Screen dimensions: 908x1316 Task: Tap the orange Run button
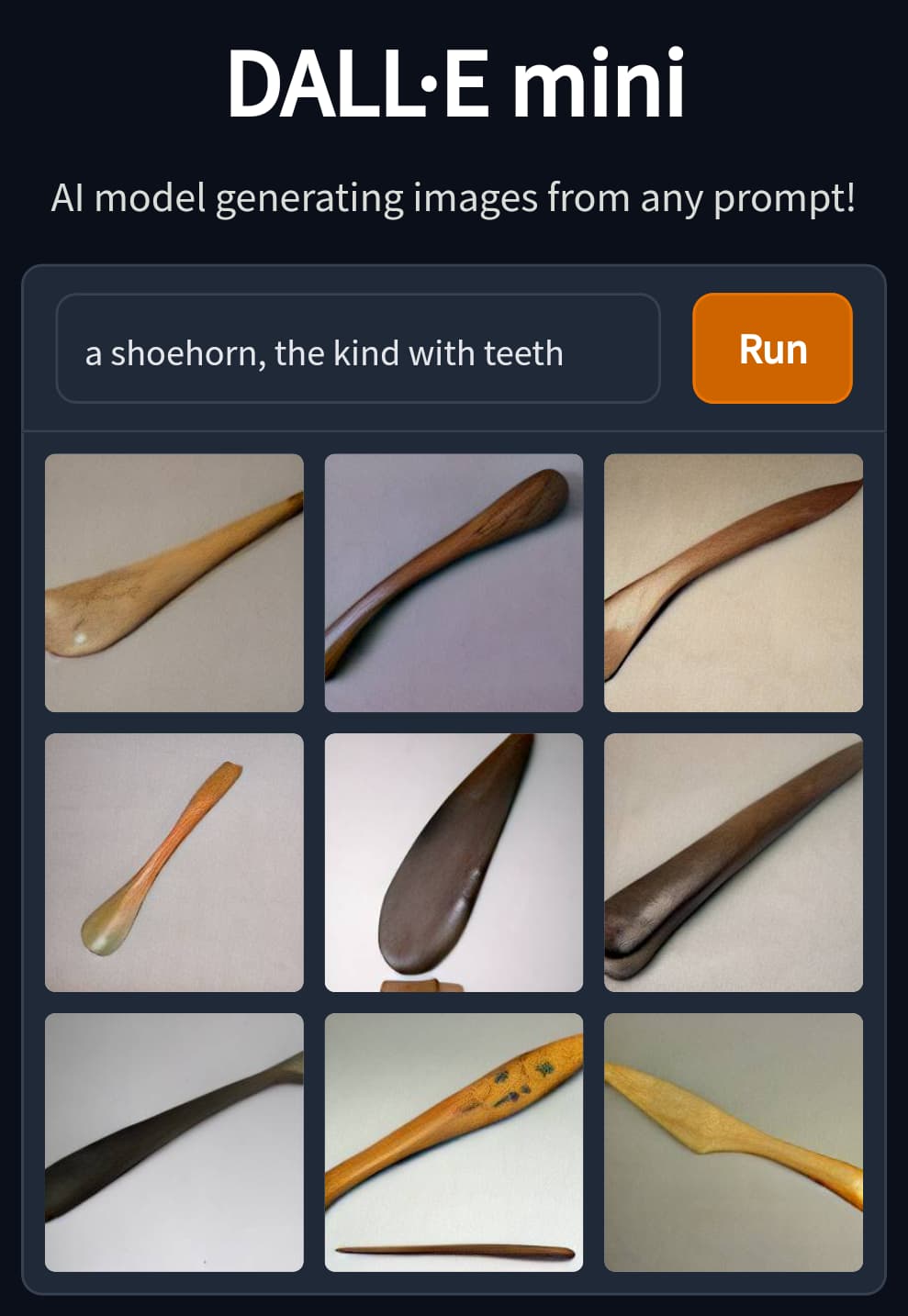tap(772, 349)
